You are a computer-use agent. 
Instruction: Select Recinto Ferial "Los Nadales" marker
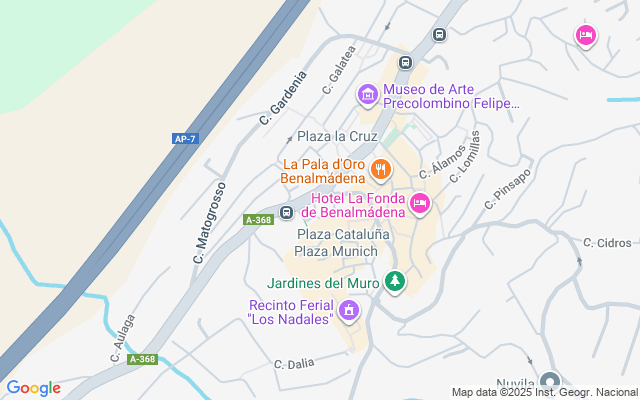point(348,311)
